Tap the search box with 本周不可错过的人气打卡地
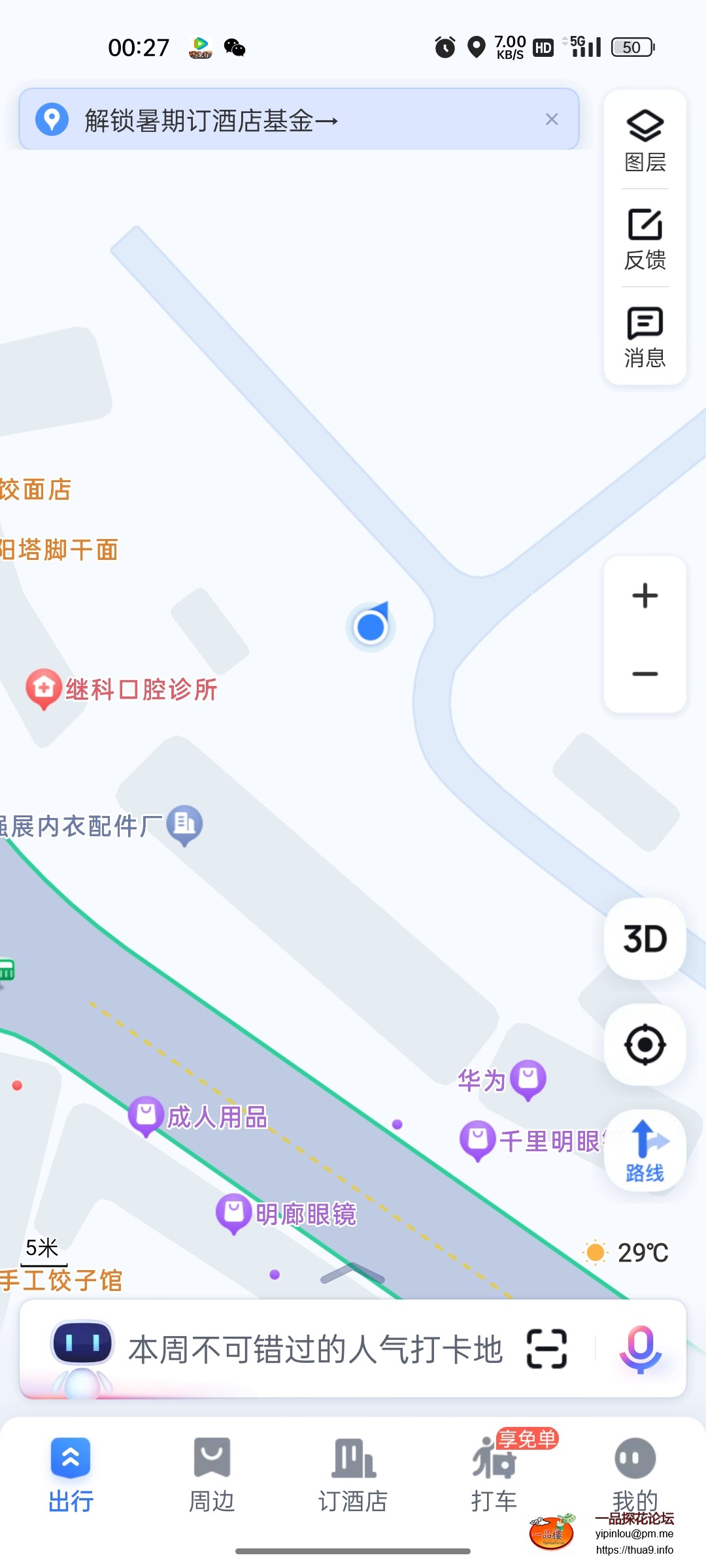The image size is (706, 1568). tap(314, 1350)
